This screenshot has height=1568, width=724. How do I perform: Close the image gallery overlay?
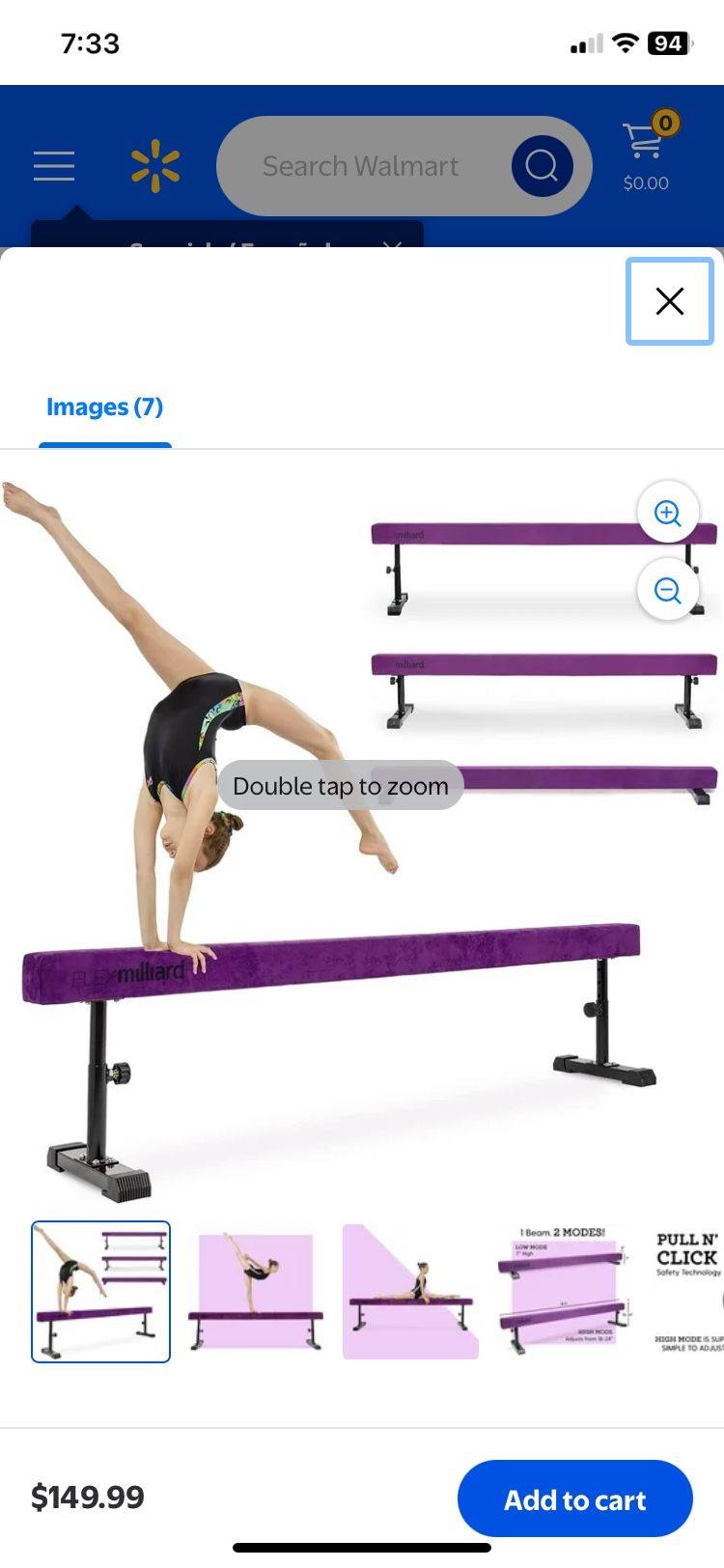pos(669,301)
